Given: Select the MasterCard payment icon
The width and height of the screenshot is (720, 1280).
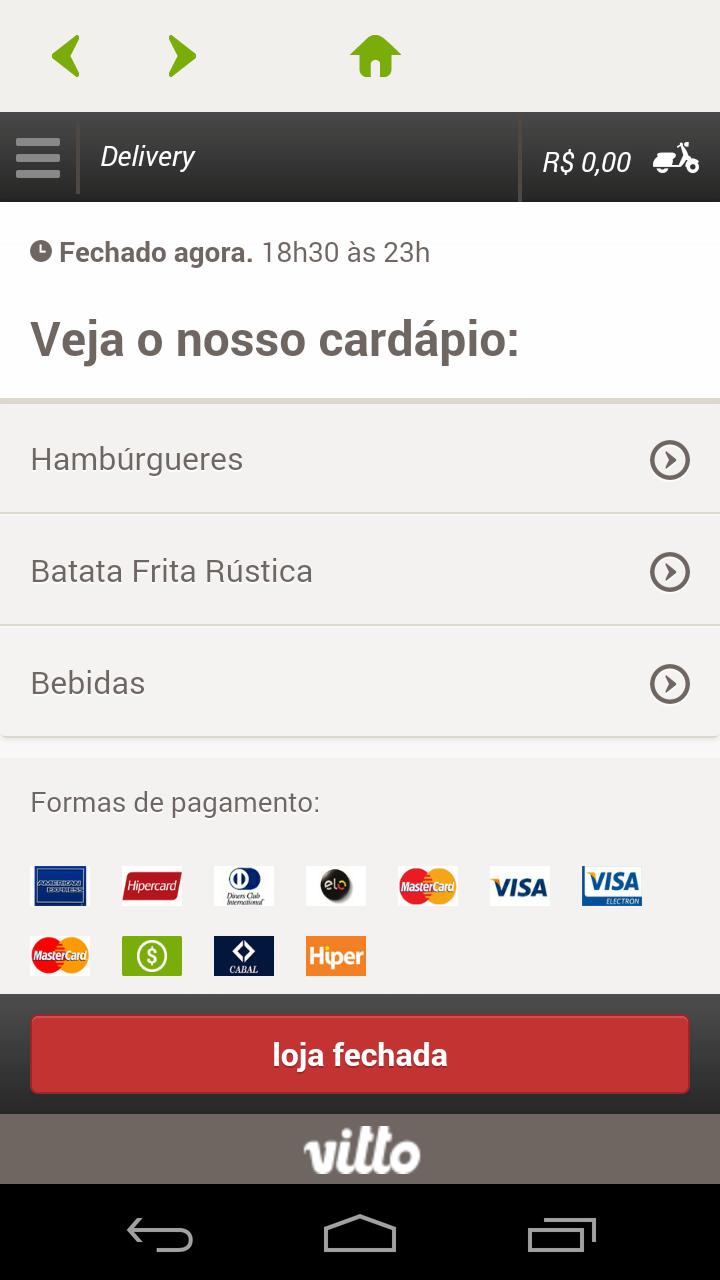Looking at the screenshot, I should coord(427,886).
